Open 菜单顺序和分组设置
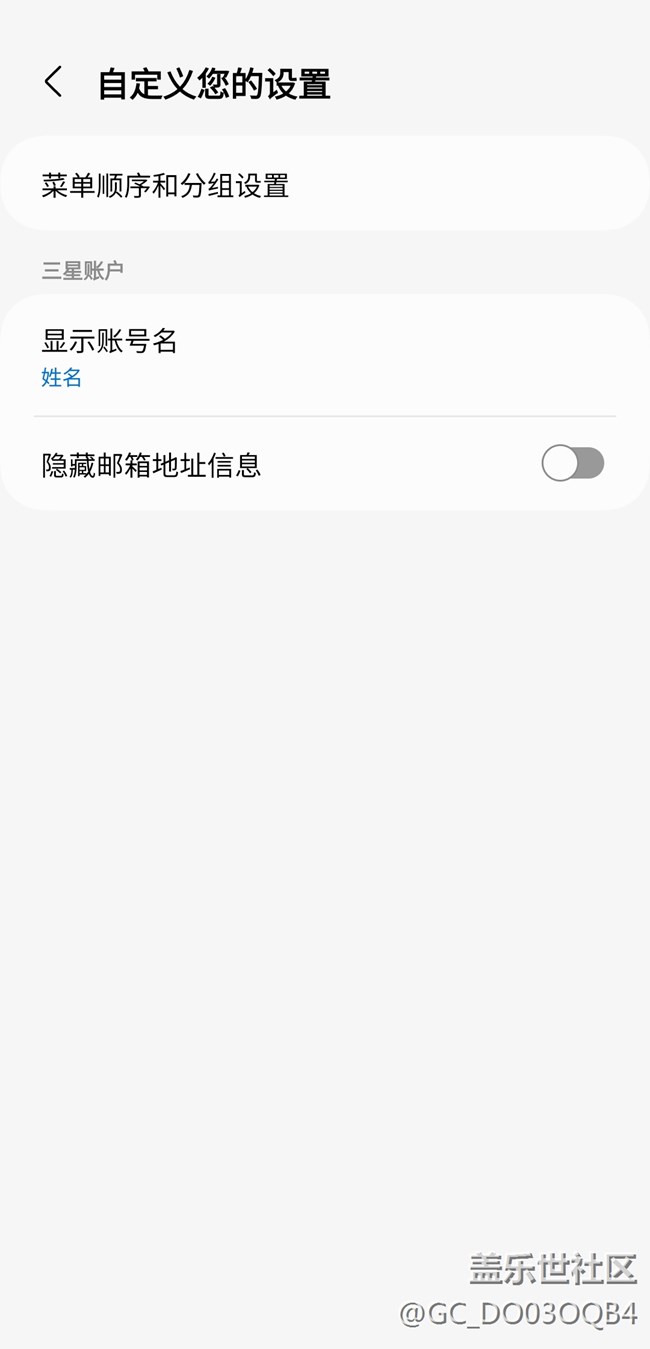Image resolution: width=650 pixels, height=1349 pixels. [165, 186]
